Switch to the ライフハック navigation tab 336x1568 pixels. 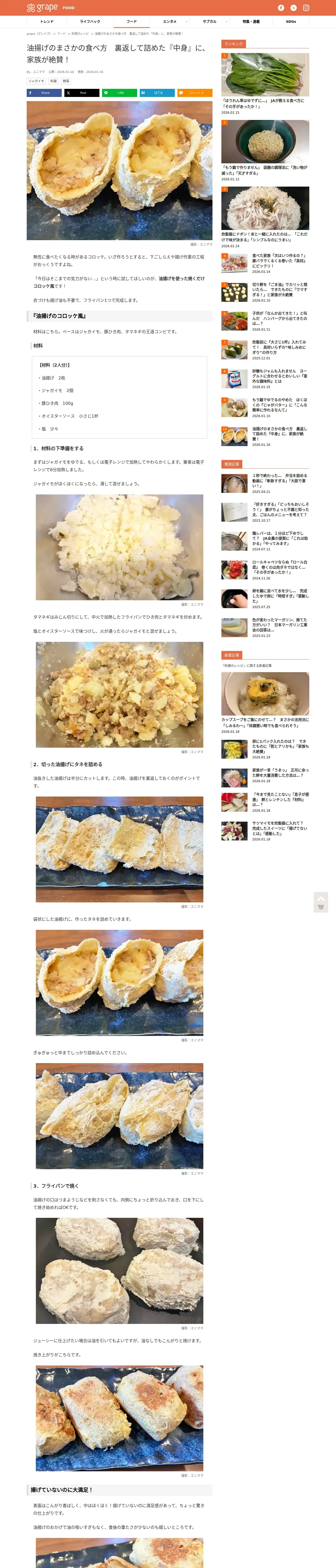(90, 21)
